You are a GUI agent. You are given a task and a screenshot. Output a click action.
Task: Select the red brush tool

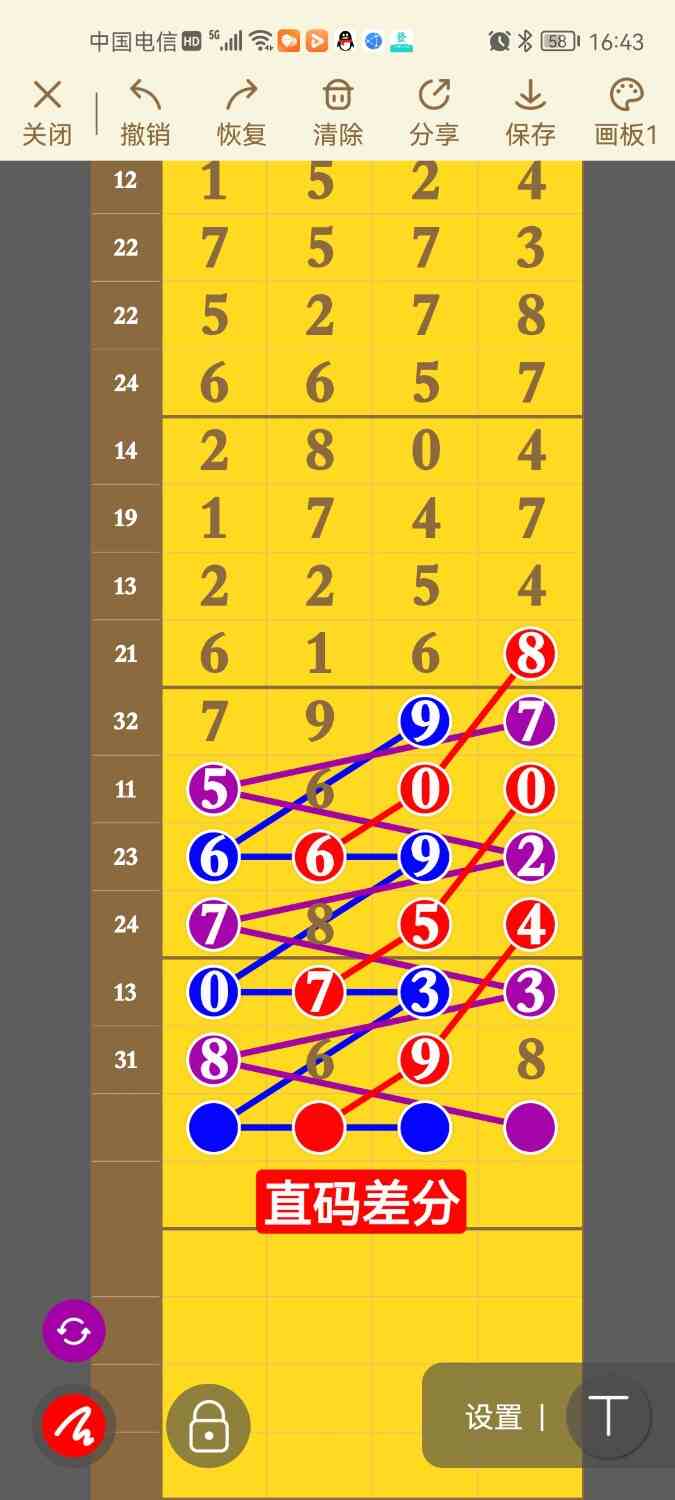tap(74, 1425)
